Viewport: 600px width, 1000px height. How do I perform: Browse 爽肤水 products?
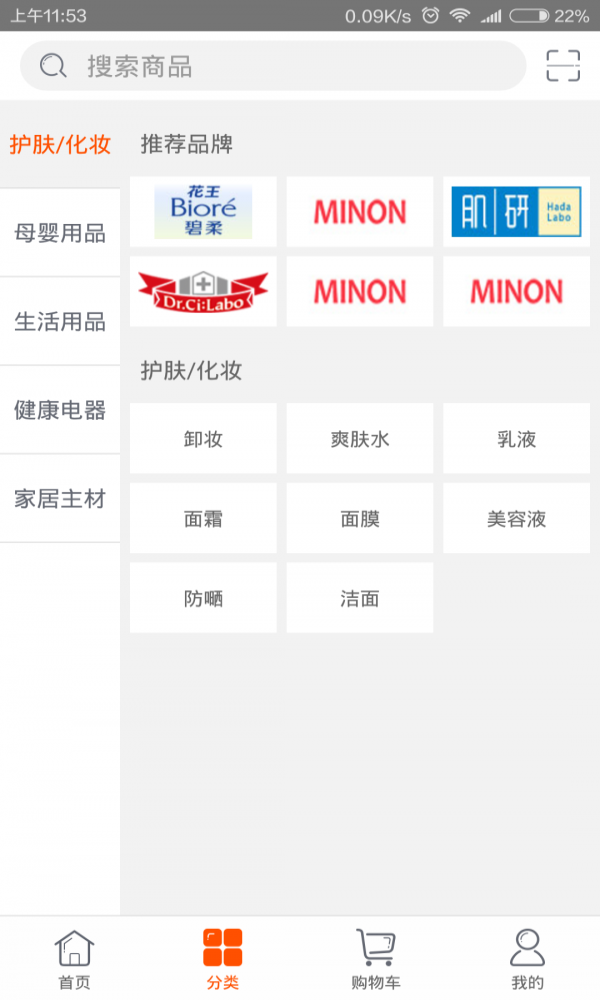(360, 439)
